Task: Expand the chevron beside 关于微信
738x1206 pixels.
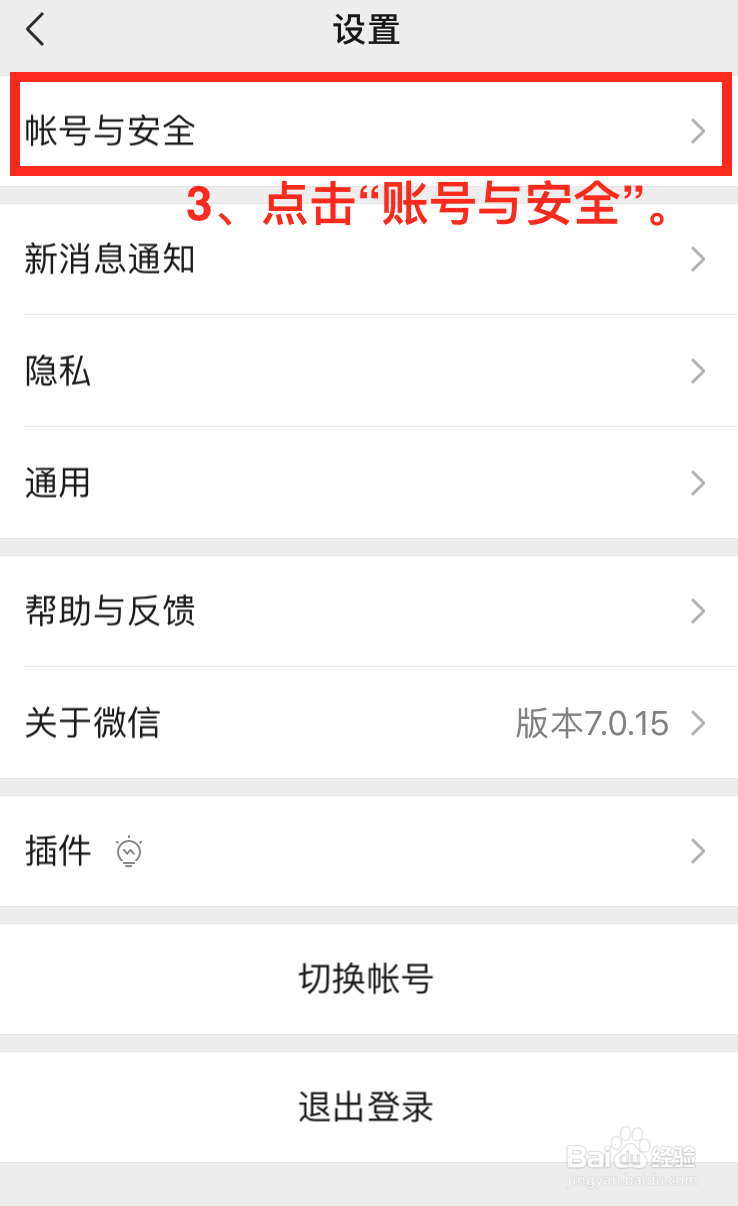Action: pos(698,723)
